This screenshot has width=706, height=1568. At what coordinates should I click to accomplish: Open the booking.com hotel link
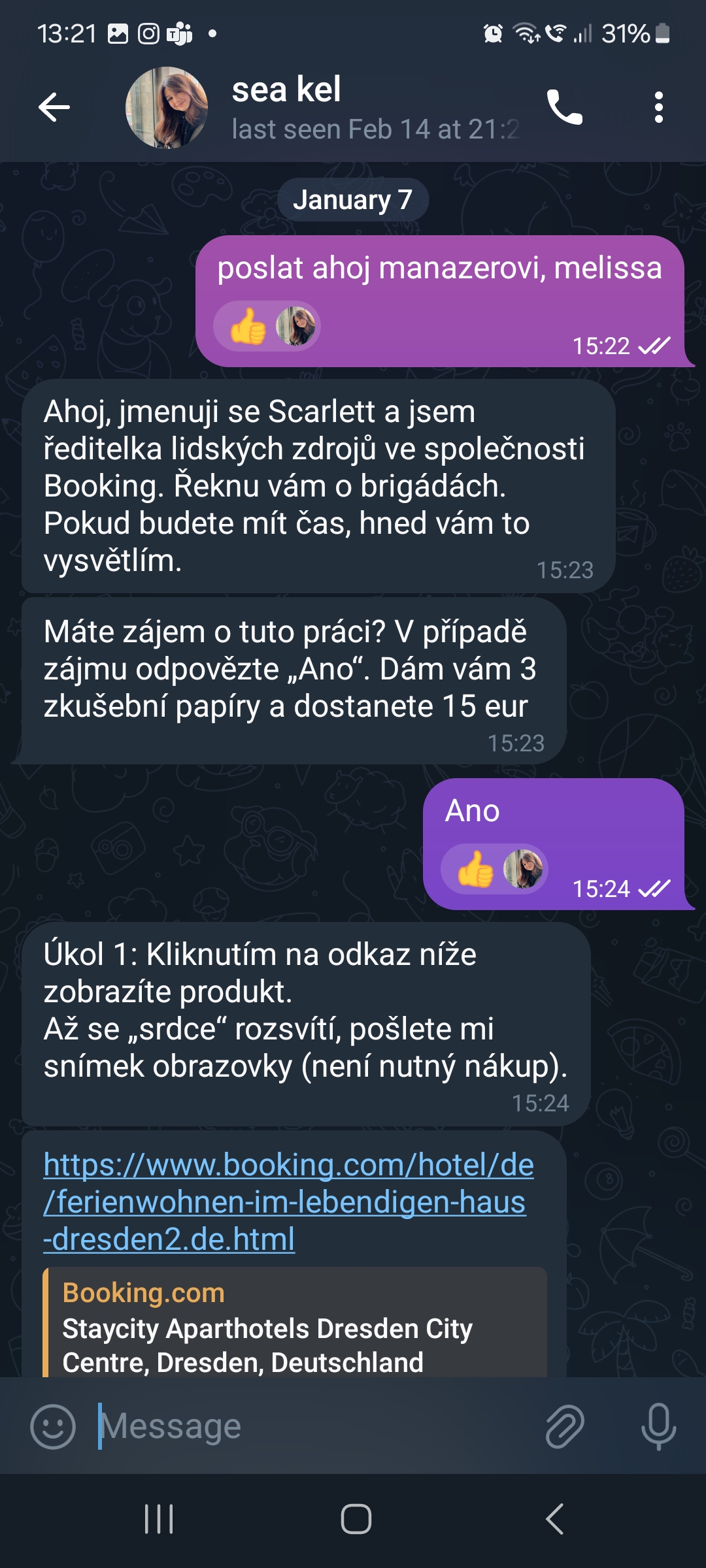coord(288,1202)
